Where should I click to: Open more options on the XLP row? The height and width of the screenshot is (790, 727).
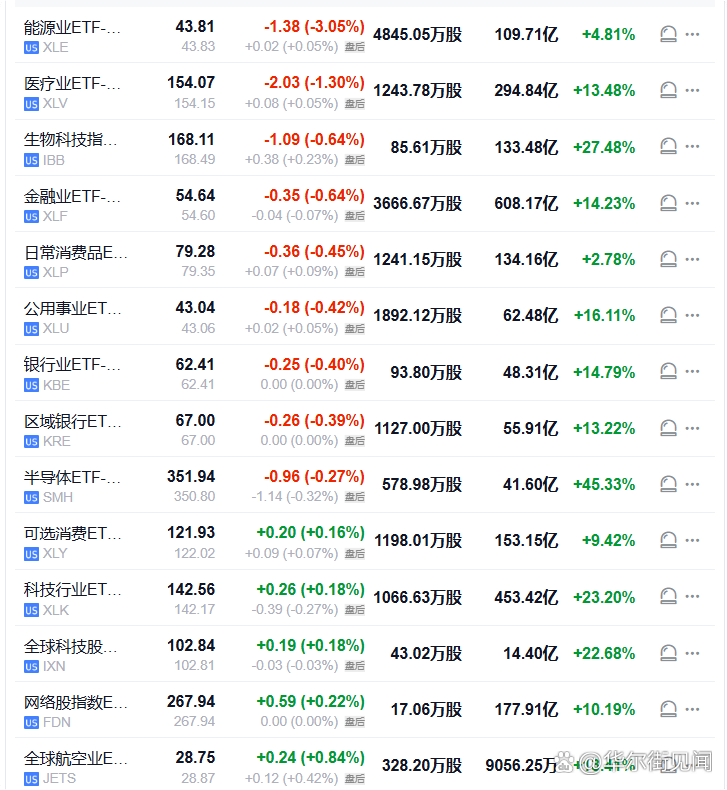tap(693, 260)
